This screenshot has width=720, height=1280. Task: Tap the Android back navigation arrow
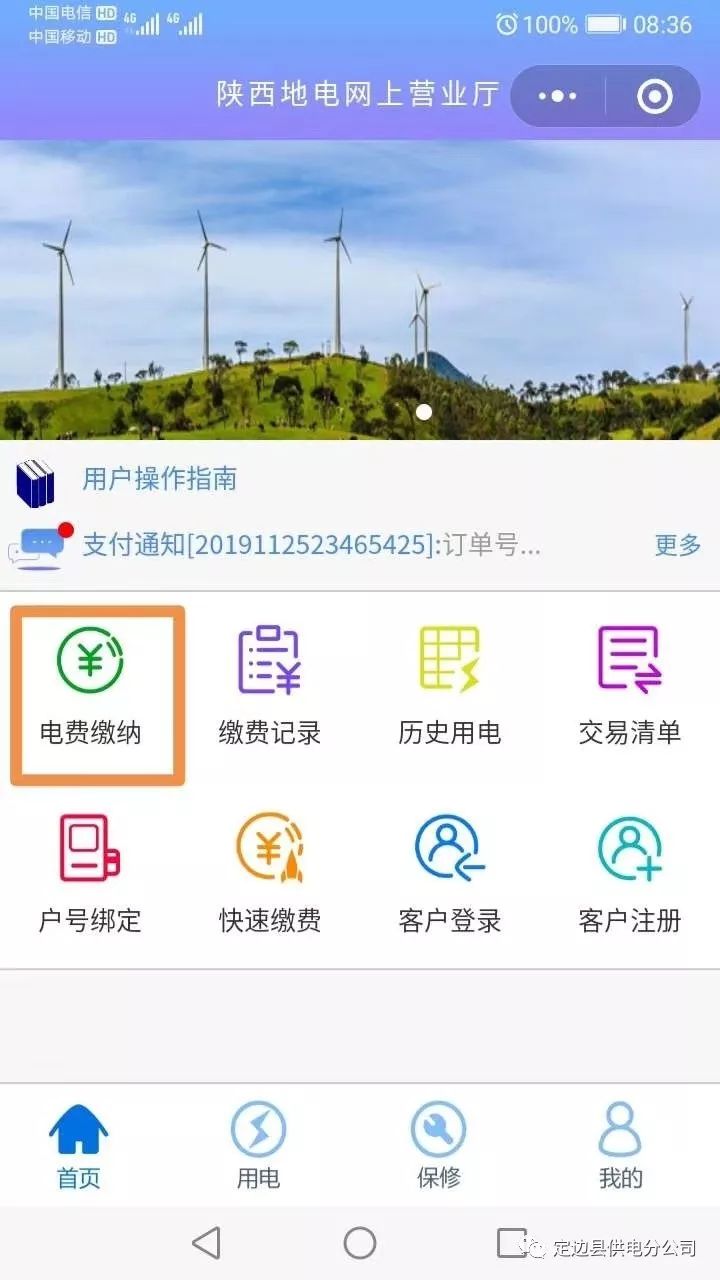point(207,1243)
